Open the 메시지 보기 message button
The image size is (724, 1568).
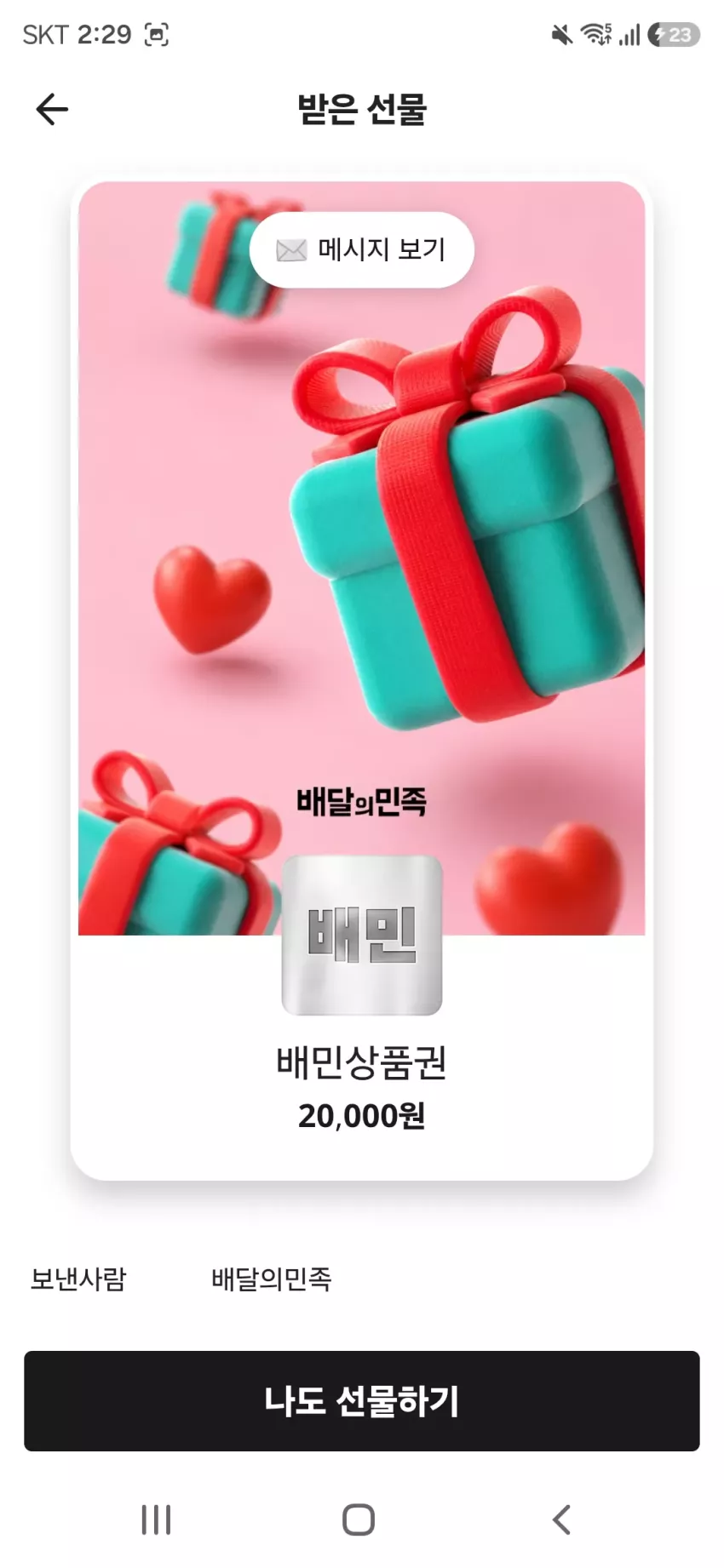[x=361, y=249]
